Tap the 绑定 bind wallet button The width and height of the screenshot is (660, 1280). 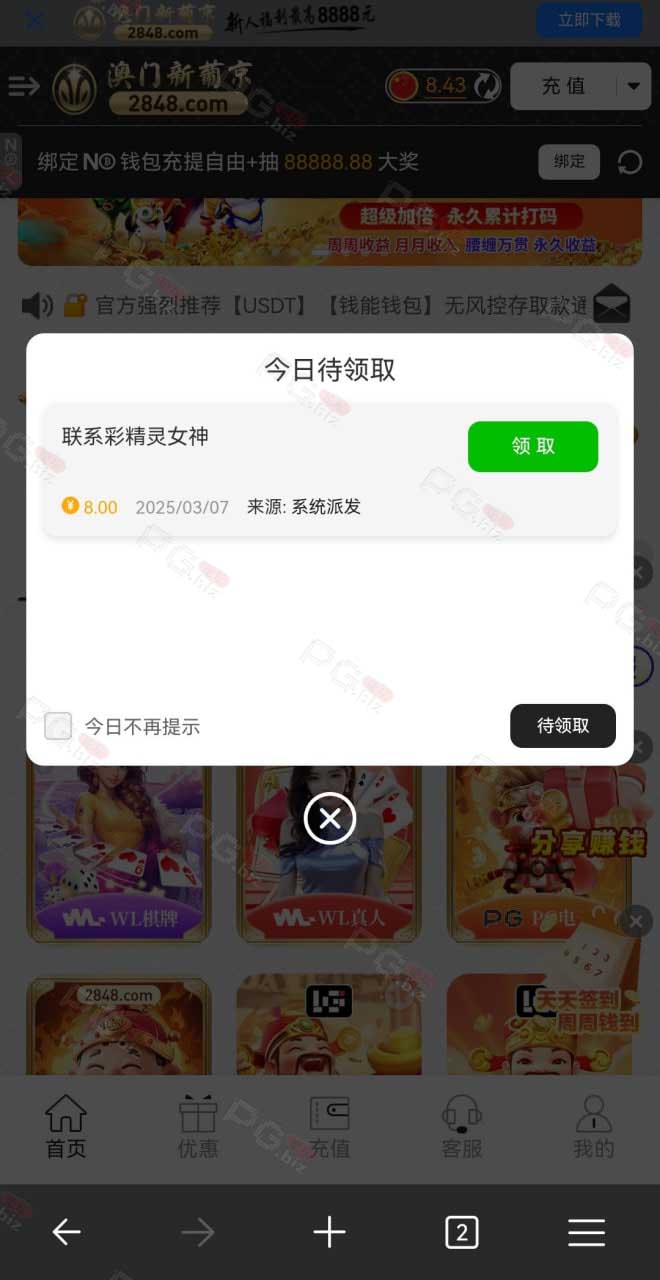569,161
